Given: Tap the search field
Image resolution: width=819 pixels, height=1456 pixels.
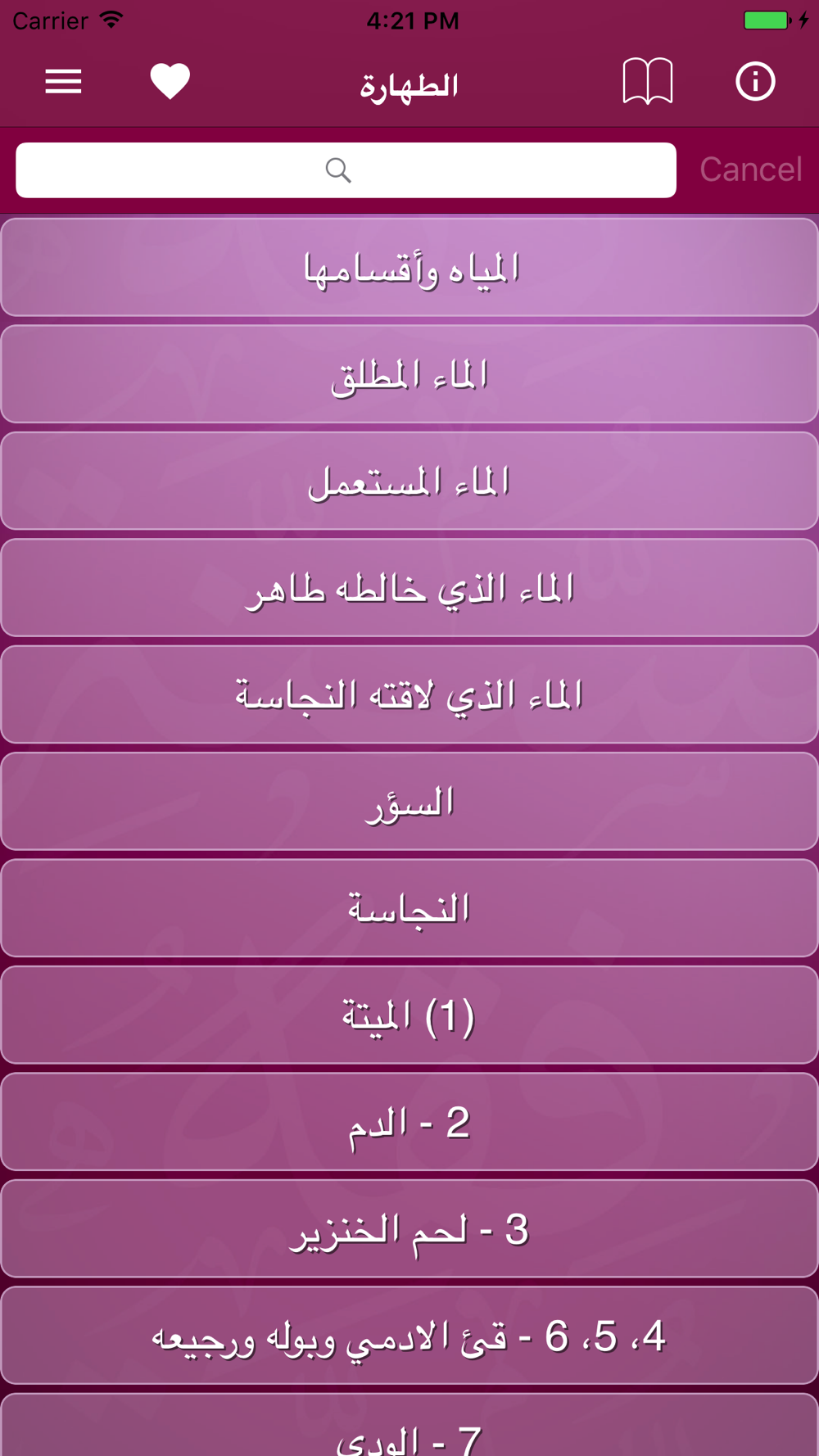Looking at the screenshot, I should tap(346, 170).
